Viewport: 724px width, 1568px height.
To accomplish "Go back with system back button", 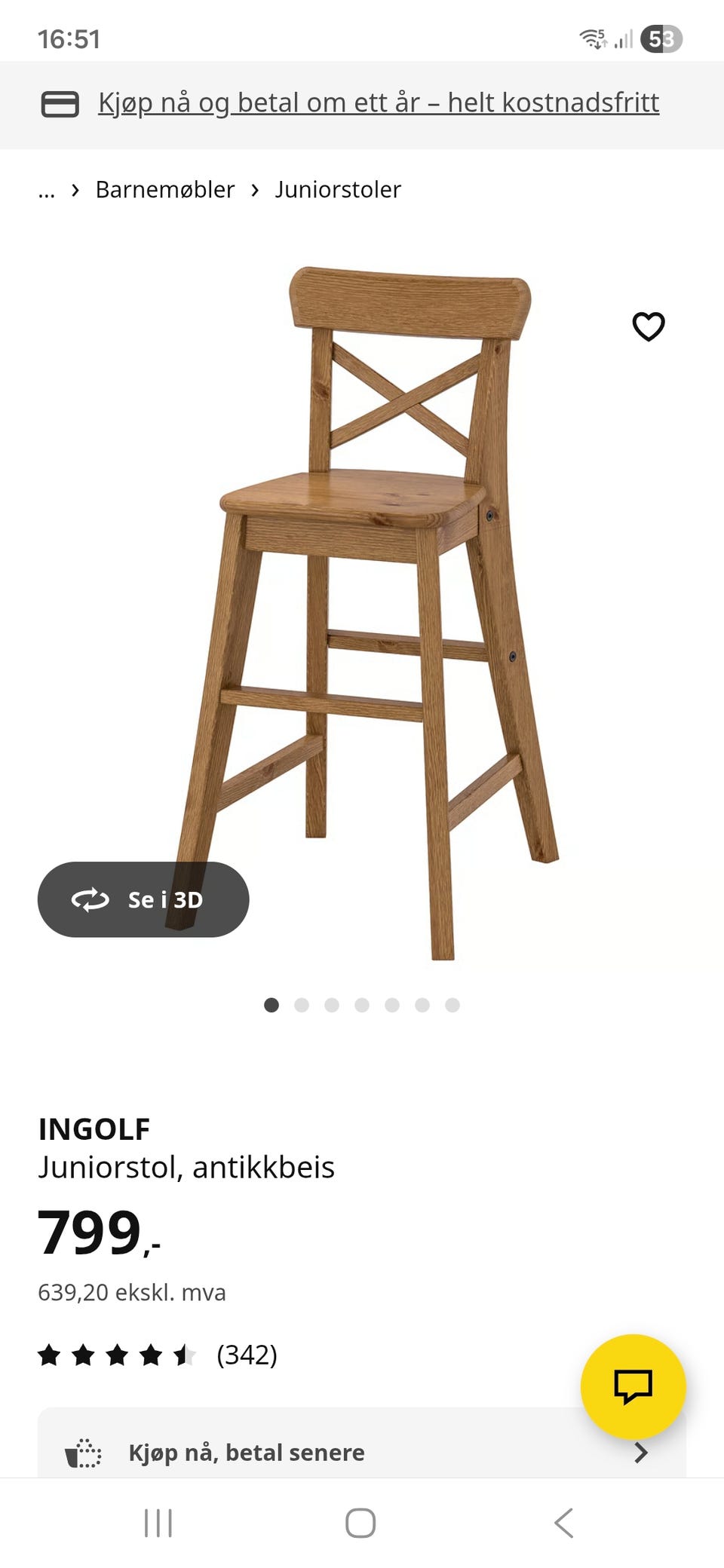I will click(564, 1523).
